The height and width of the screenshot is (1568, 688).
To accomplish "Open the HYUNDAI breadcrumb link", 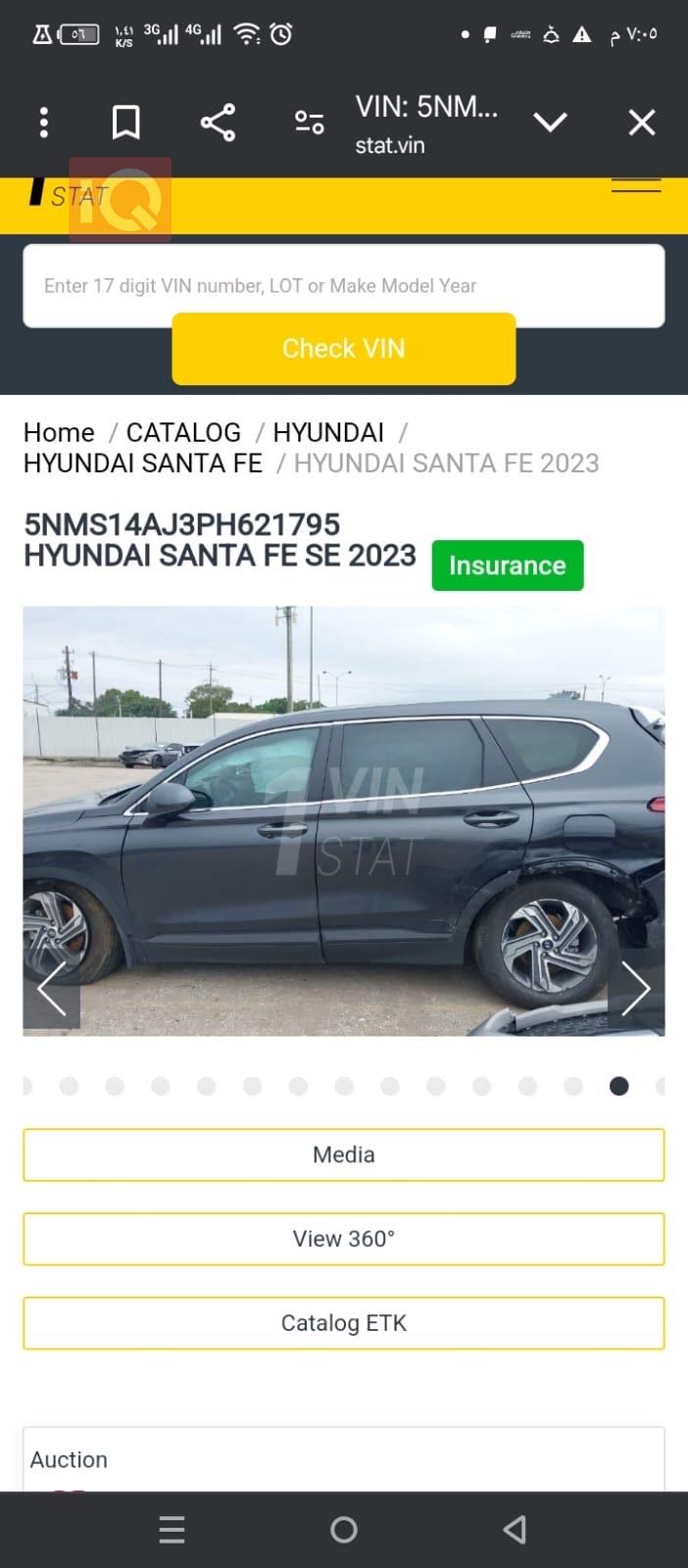I will click(x=328, y=432).
